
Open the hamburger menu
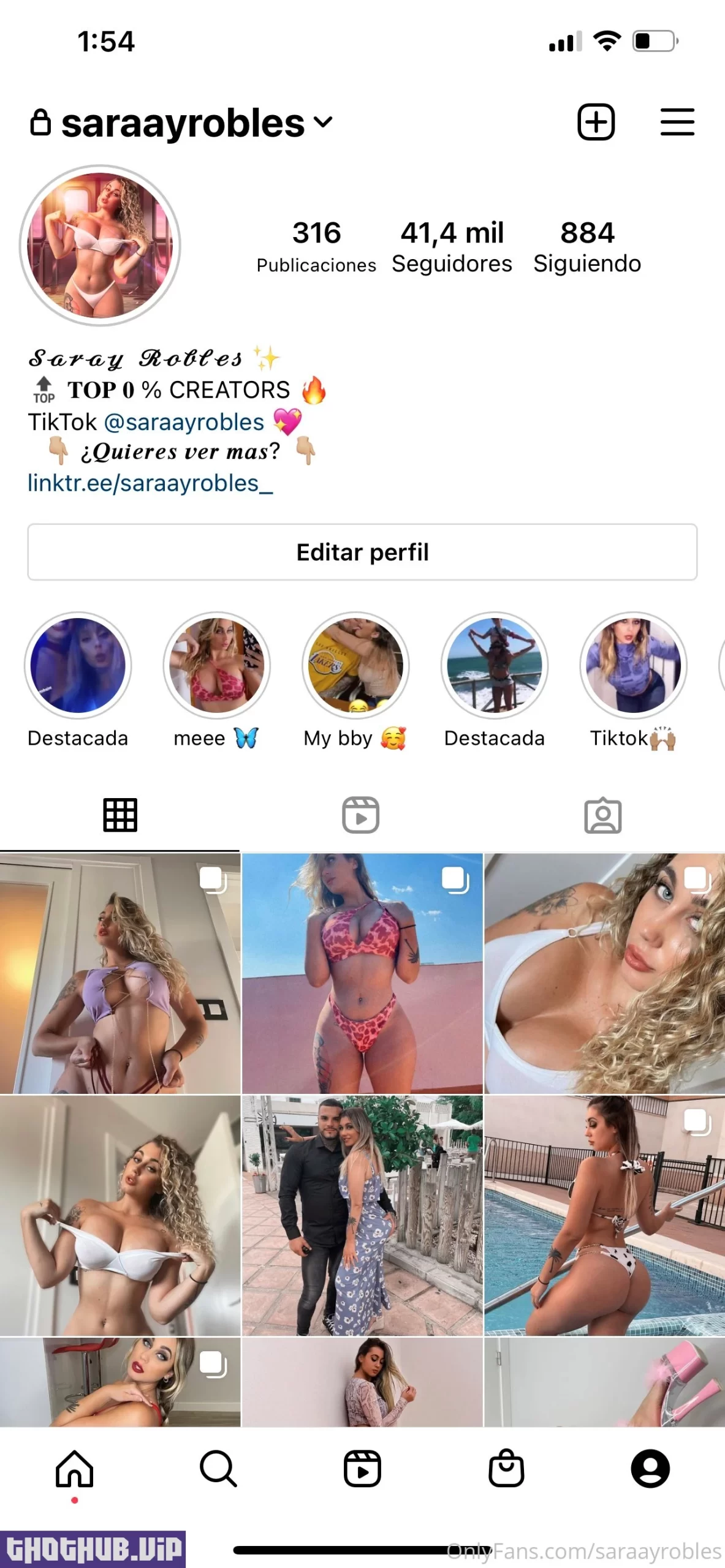(677, 122)
